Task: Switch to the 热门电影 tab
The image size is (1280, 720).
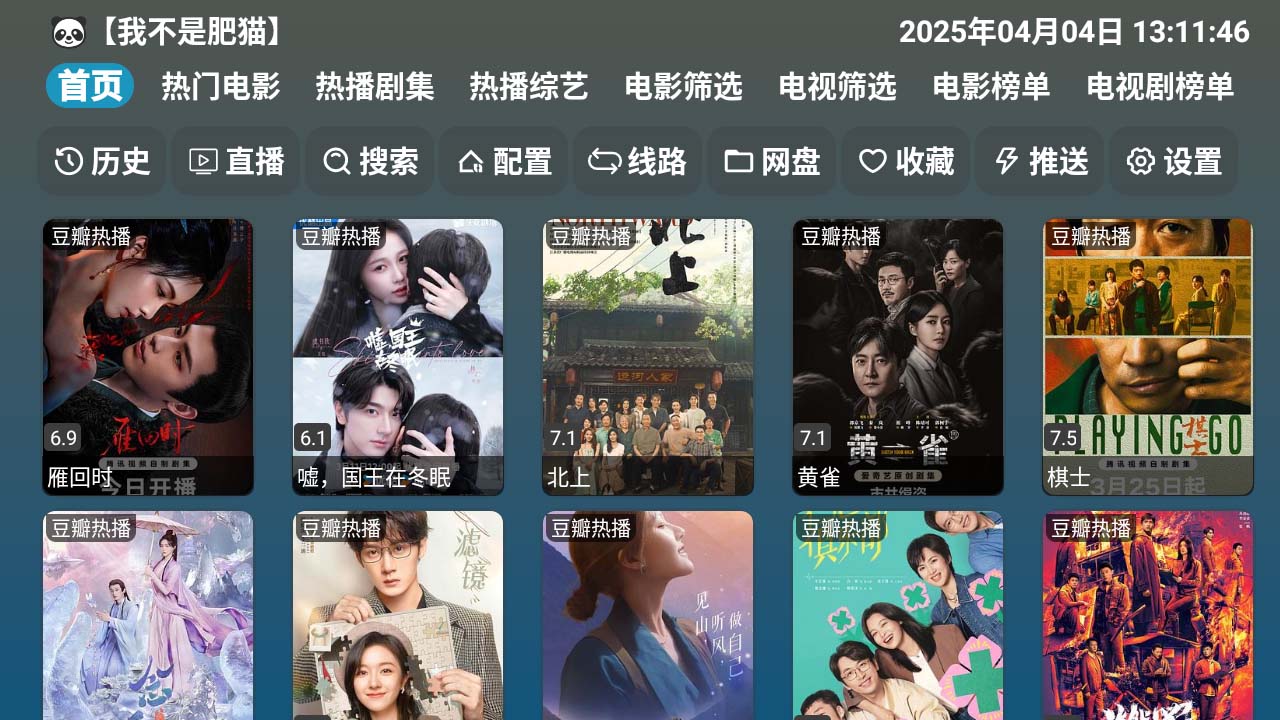Action: (x=221, y=87)
